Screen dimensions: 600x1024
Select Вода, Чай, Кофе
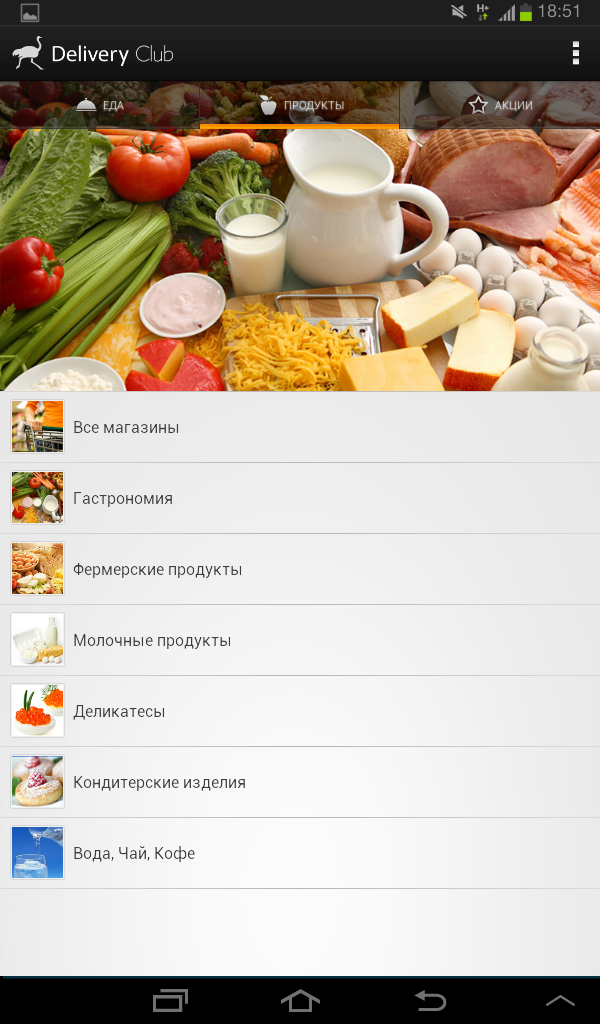pyautogui.click(x=300, y=854)
